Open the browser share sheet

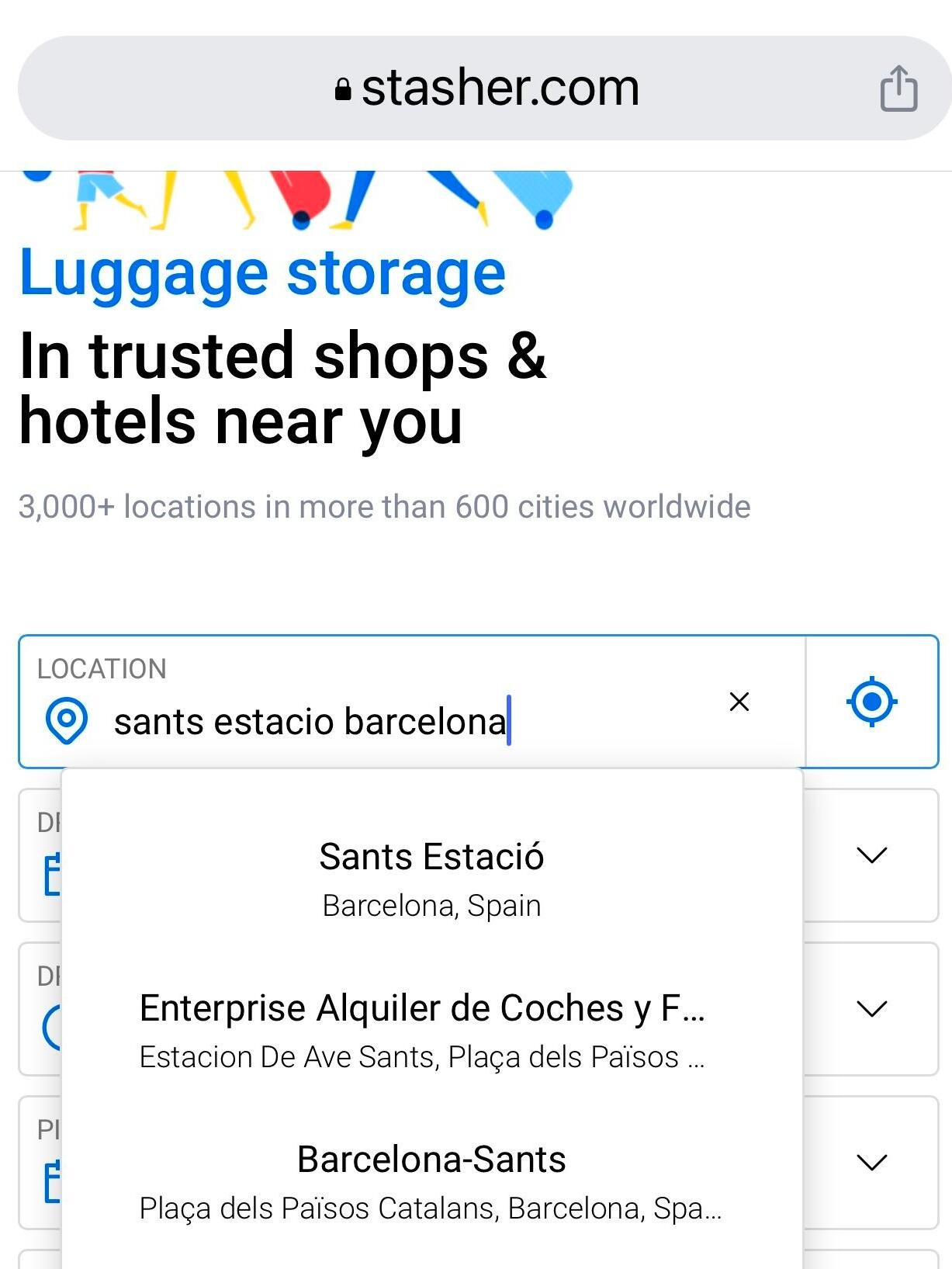point(898,88)
